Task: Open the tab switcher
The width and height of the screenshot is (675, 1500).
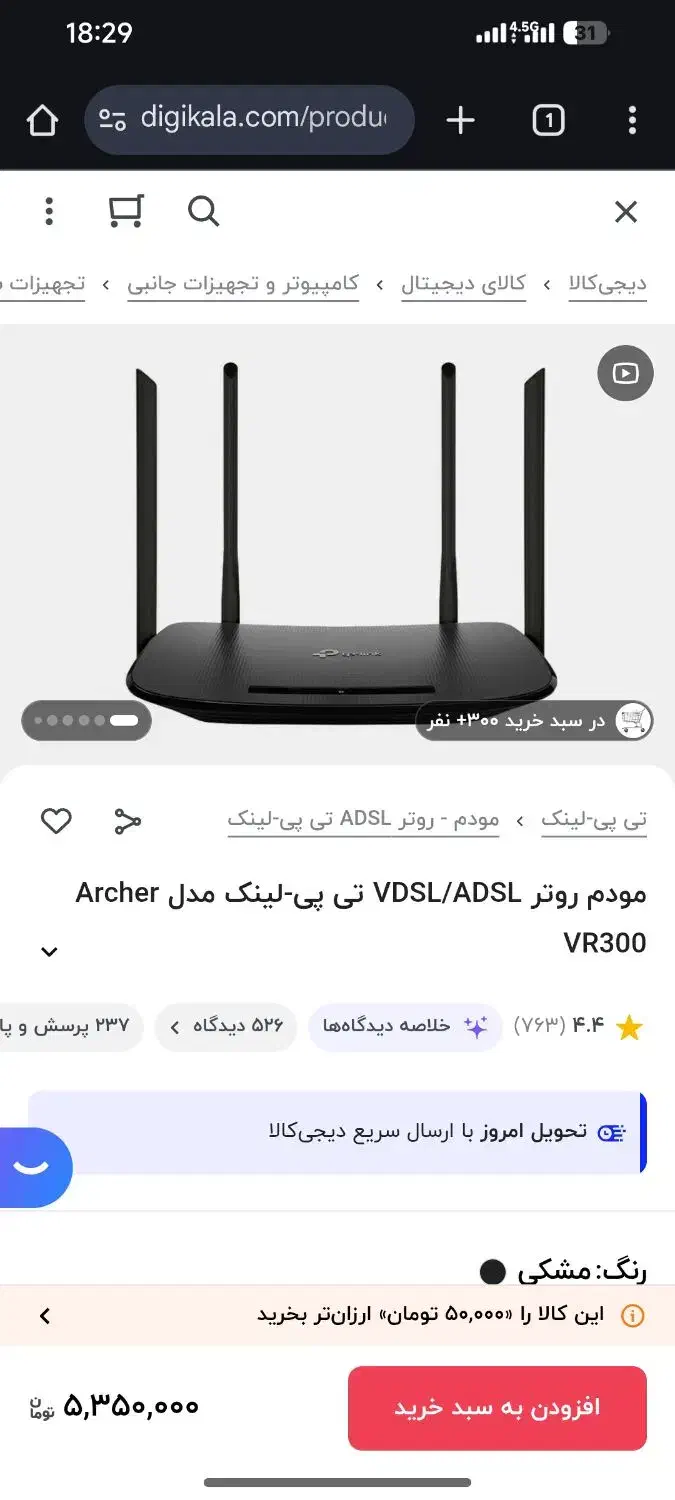Action: click(x=548, y=121)
